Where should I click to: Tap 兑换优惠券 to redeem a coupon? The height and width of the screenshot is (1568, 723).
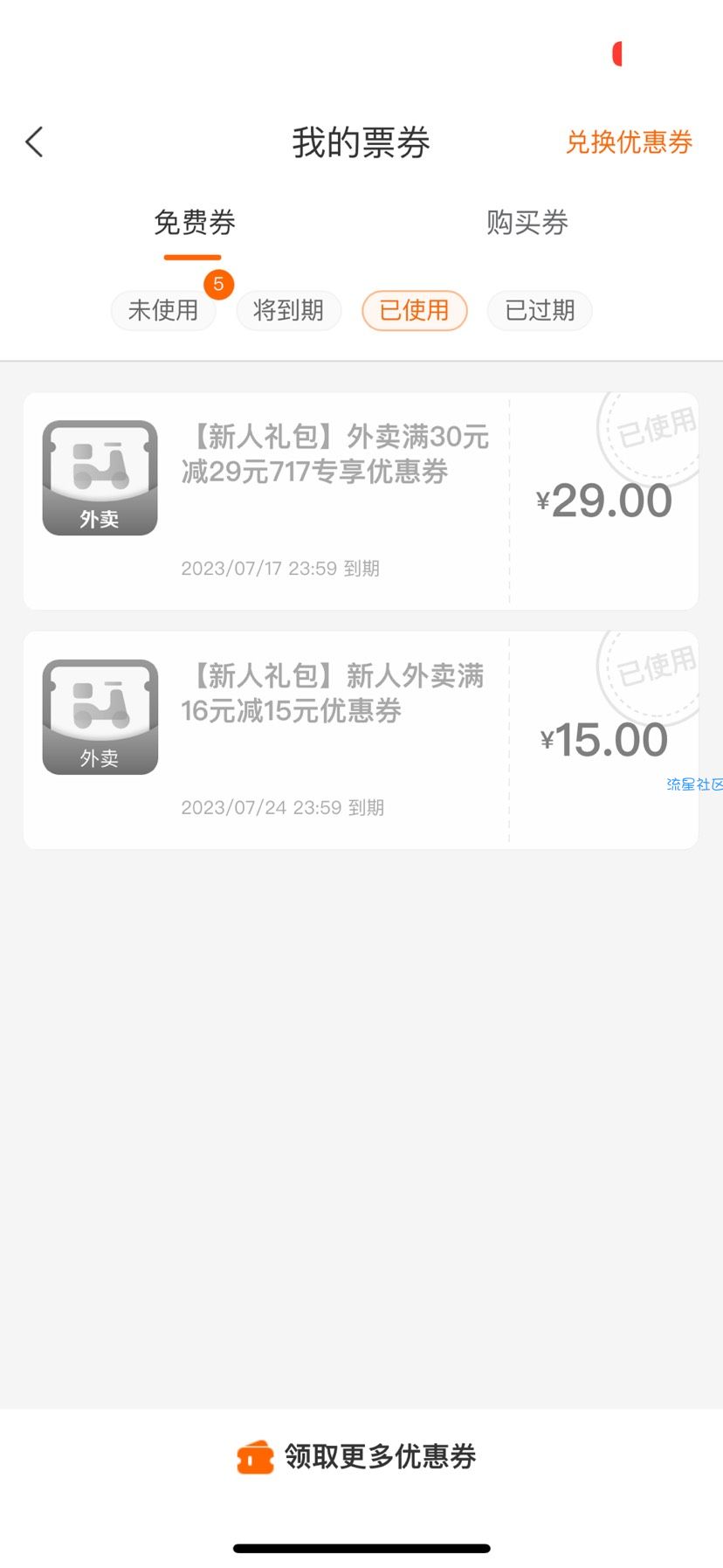629,142
